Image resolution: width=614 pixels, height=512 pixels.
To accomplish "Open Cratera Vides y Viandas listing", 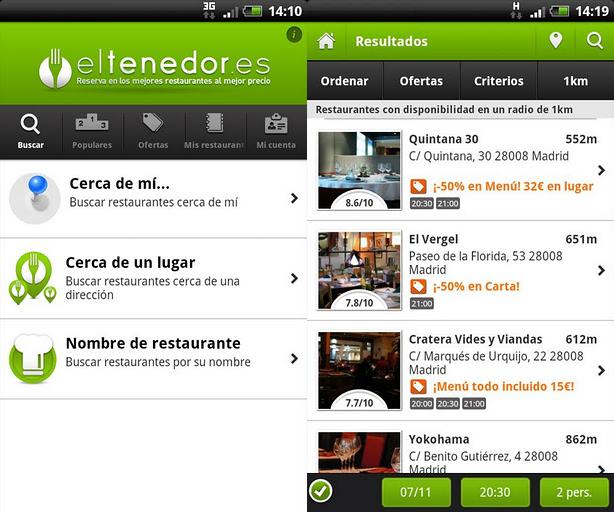I will click(x=460, y=370).
